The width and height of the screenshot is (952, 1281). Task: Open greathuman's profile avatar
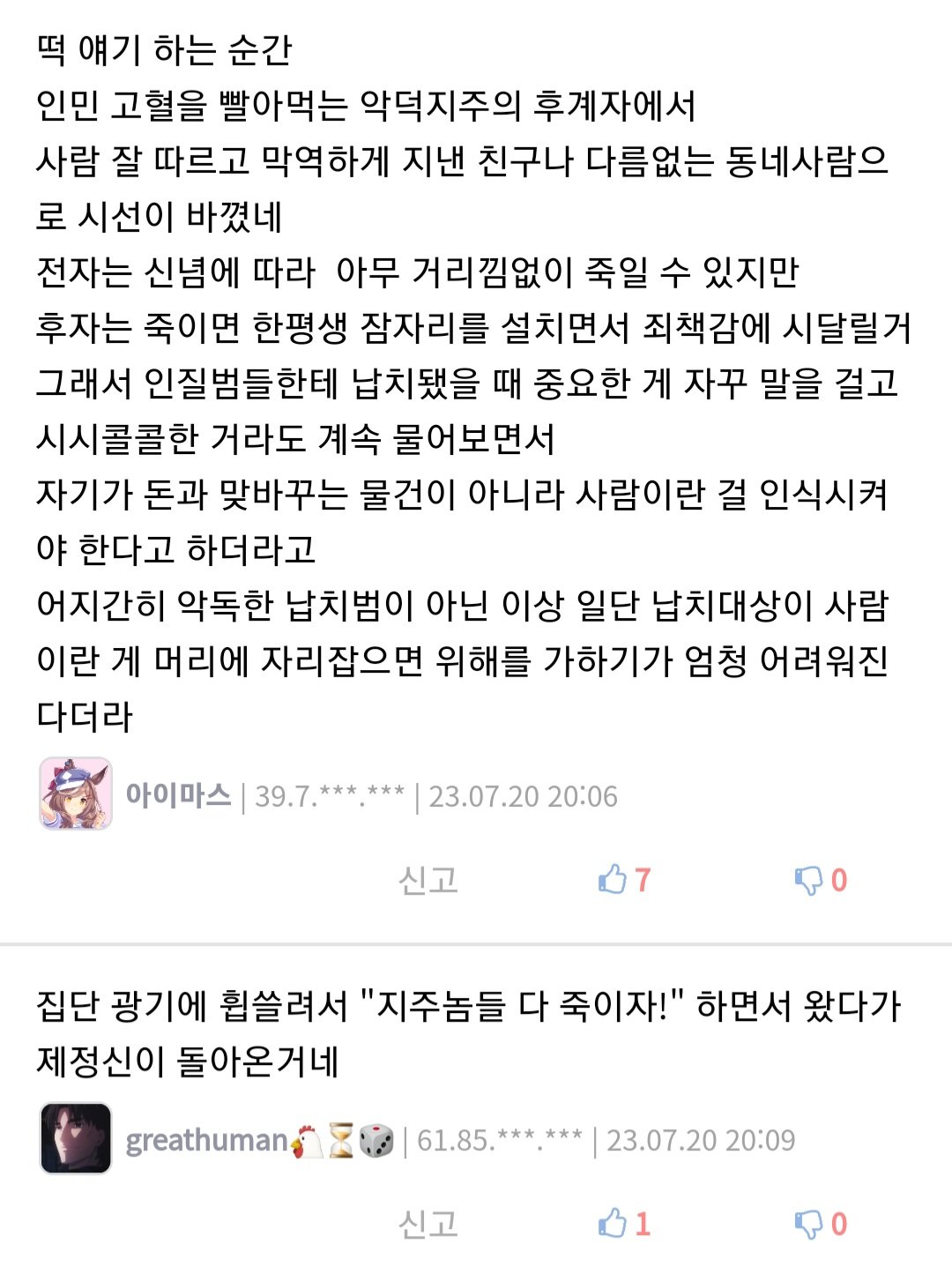tap(76, 1138)
